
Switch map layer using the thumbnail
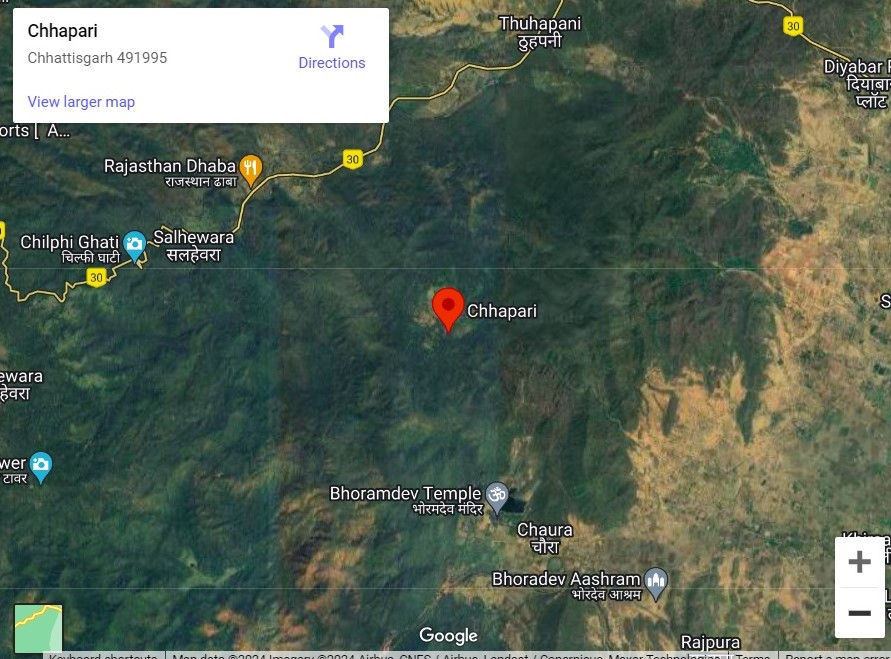tap(38, 628)
